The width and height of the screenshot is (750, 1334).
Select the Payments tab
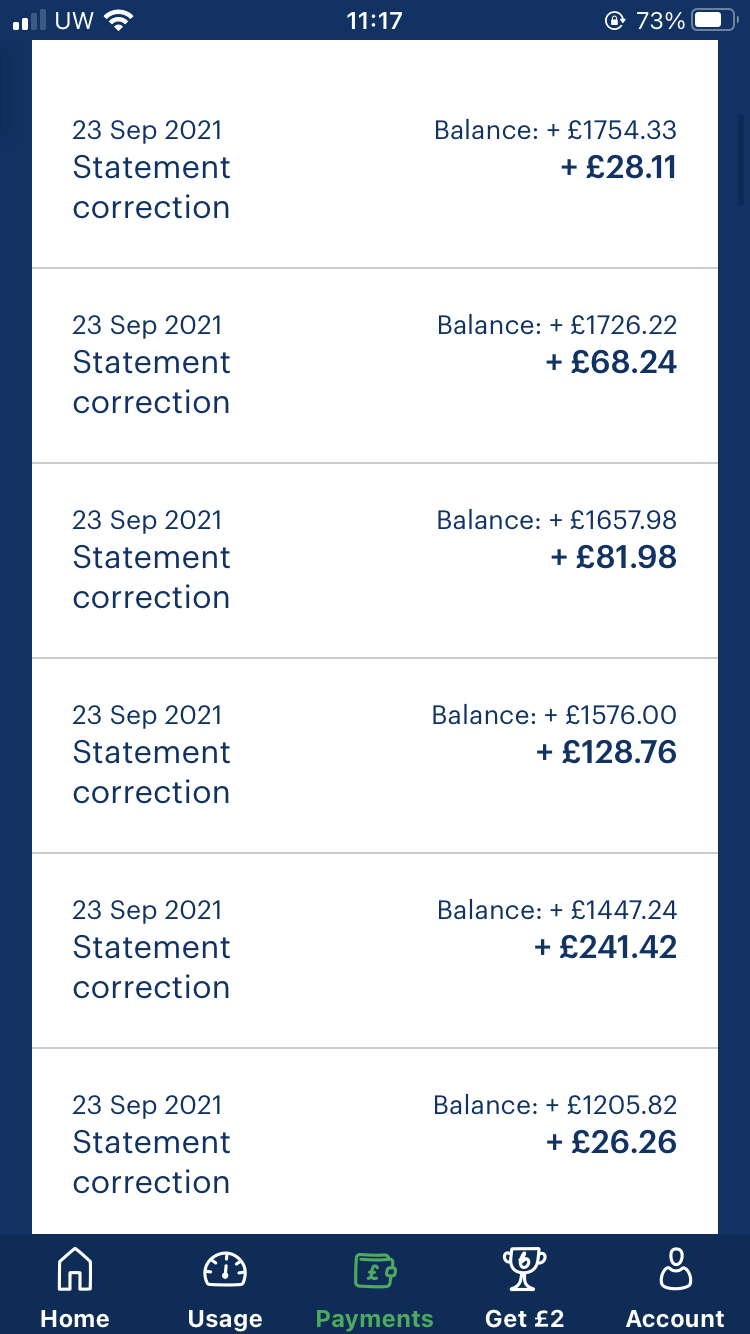(x=375, y=1286)
